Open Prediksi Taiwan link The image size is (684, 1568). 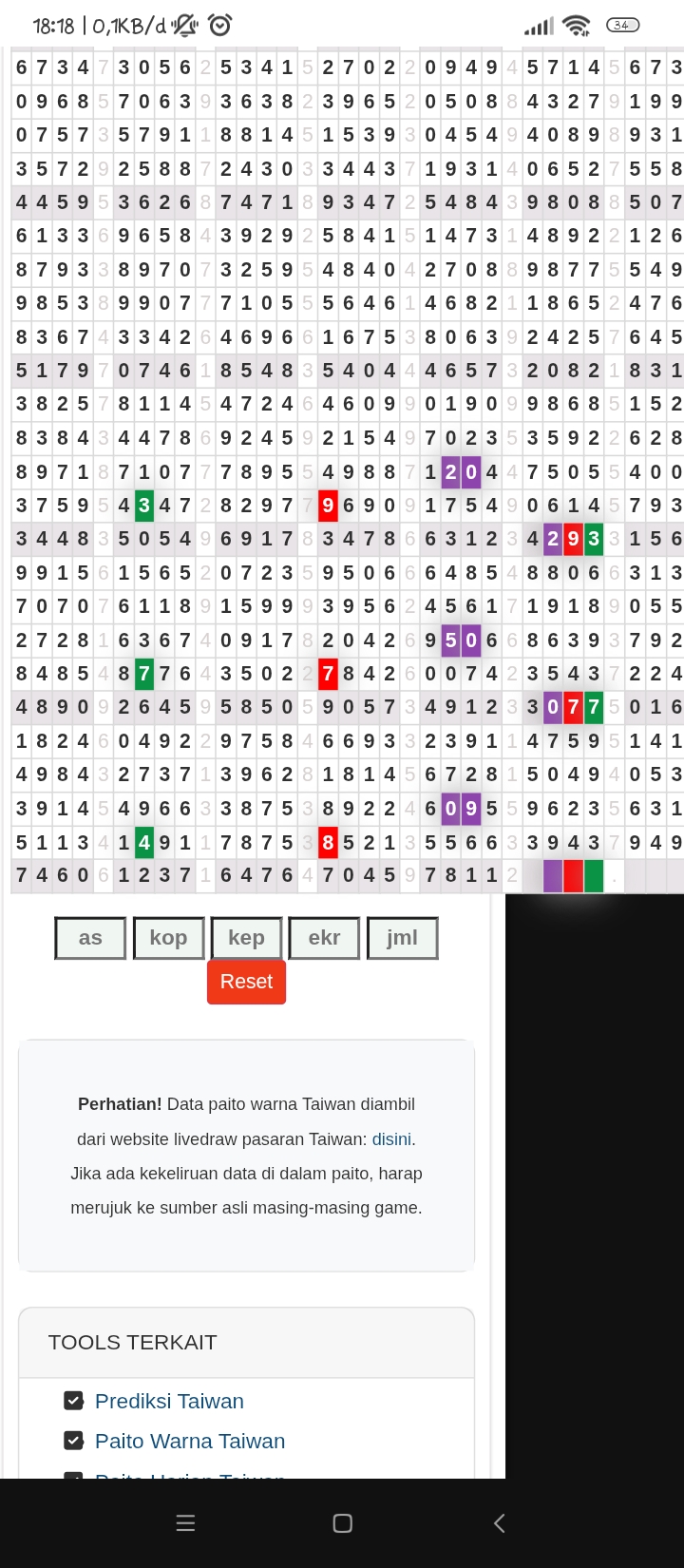(169, 1401)
